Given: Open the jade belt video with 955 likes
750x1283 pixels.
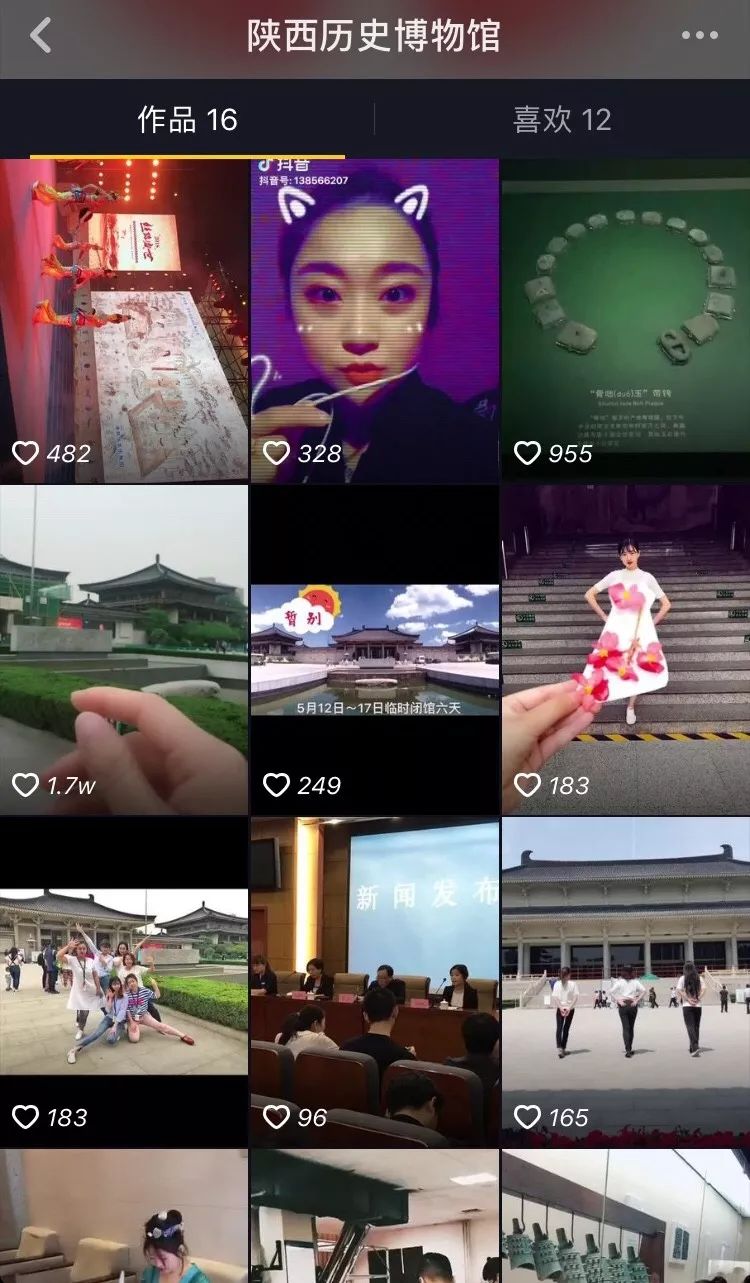Looking at the screenshot, I should (625, 320).
